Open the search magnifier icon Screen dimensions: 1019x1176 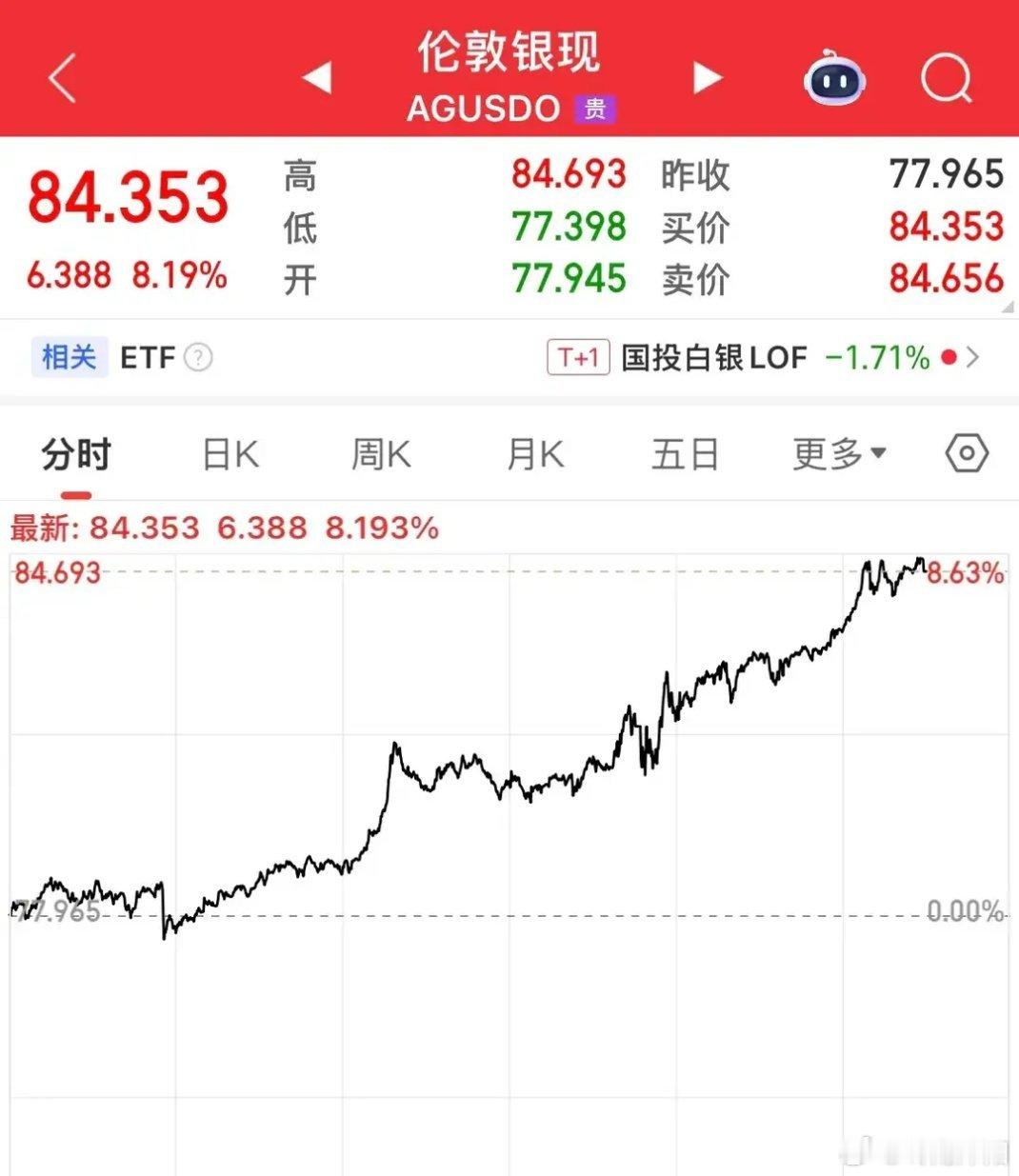tap(944, 81)
